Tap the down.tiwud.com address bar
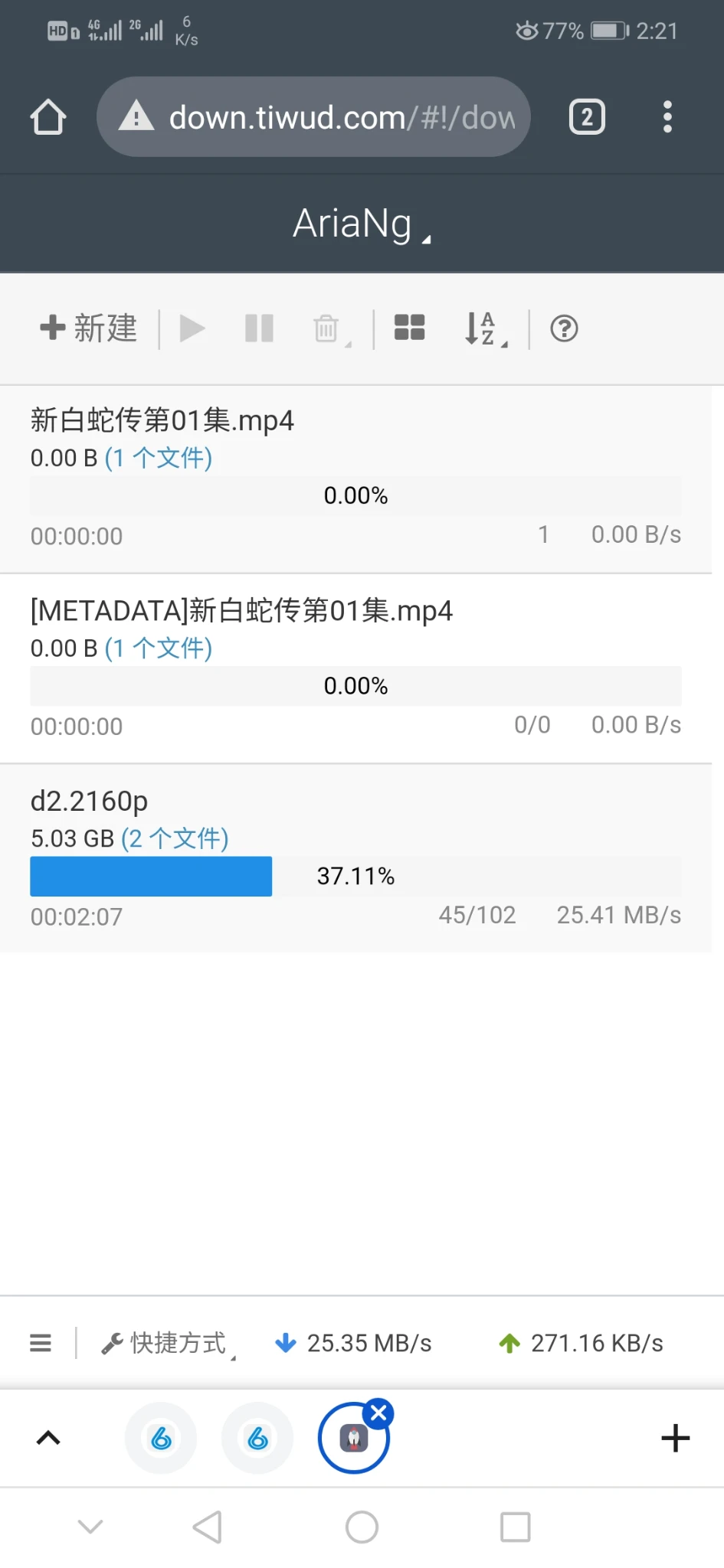The height and width of the screenshot is (1568, 724). [313, 117]
